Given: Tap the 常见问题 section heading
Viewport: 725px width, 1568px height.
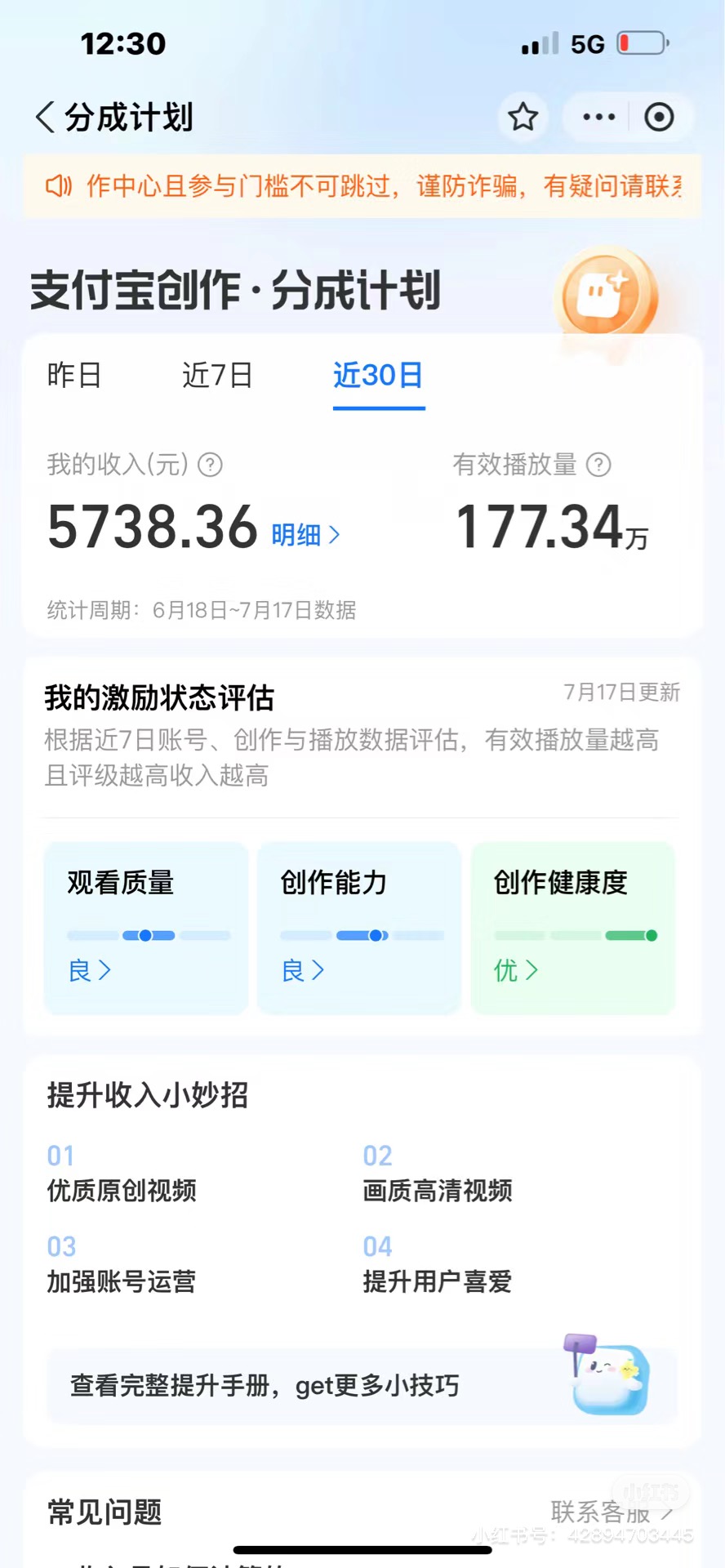Looking at the screenshot, I should click(x=103, y=1512).
